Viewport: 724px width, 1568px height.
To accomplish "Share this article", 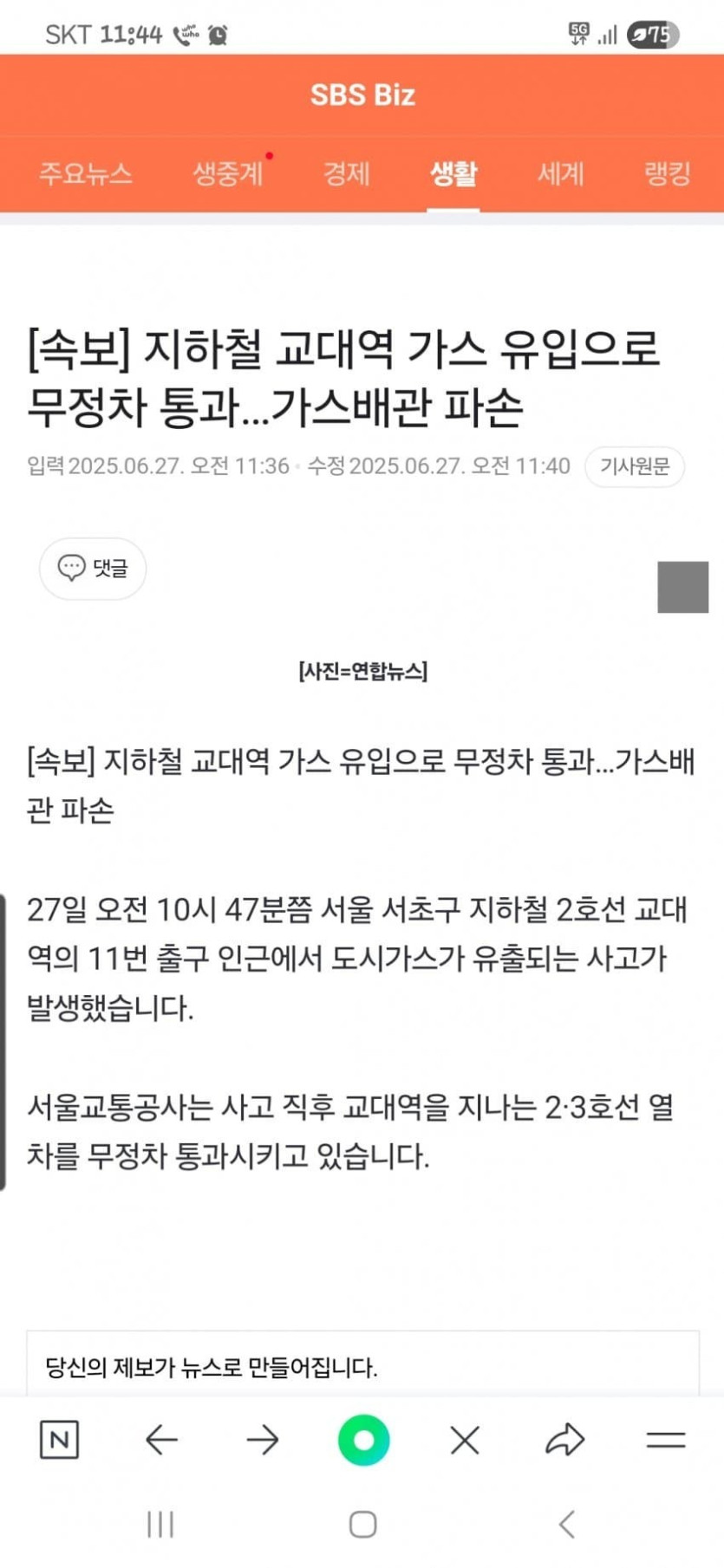I will [565, 1440].
